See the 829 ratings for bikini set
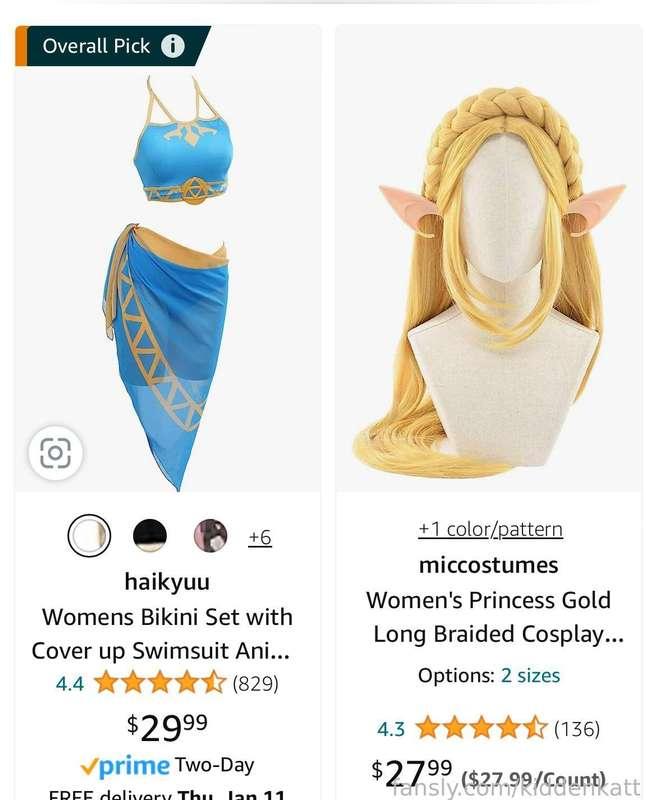Screen dimensions: 646x800 point(255,684)
